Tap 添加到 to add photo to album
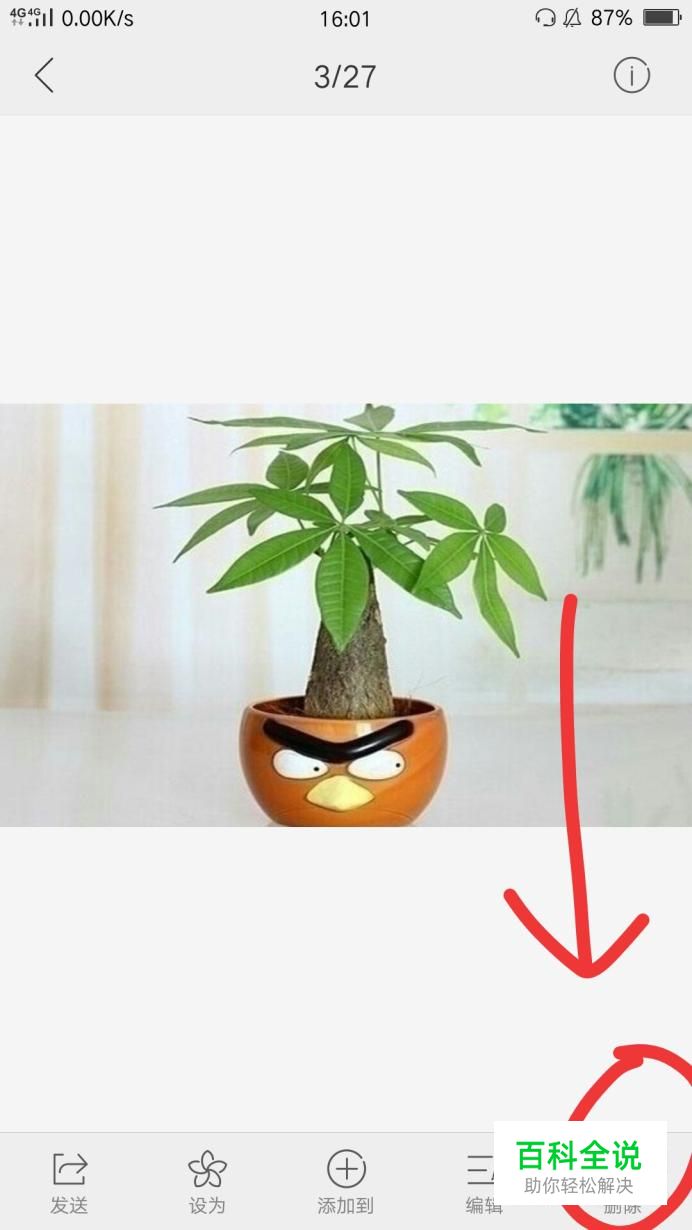692x1230 pixels. (x=345, y=1182)
